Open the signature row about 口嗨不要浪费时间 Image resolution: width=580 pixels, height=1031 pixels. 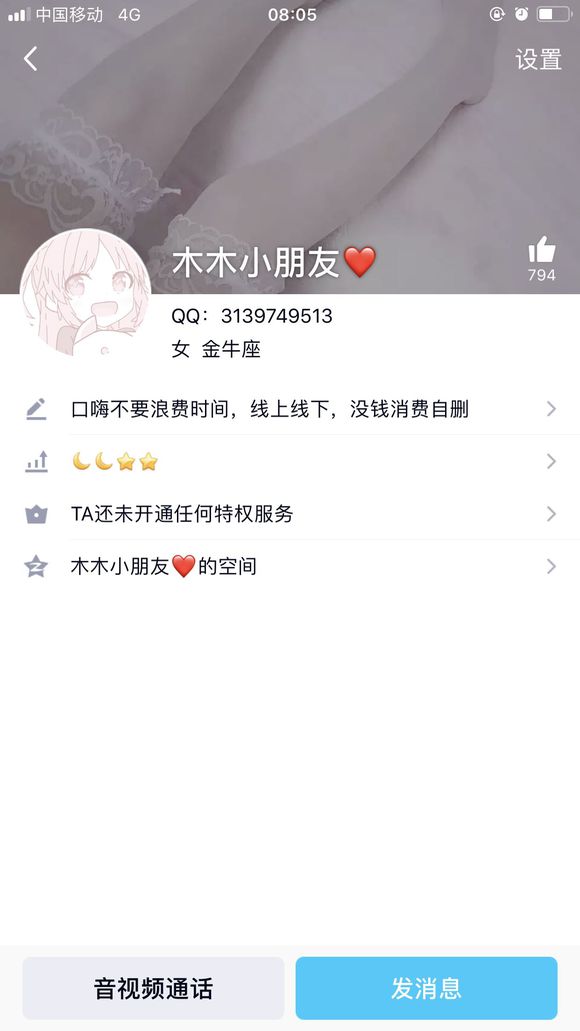pyautogui.click(x=290, y=408)
